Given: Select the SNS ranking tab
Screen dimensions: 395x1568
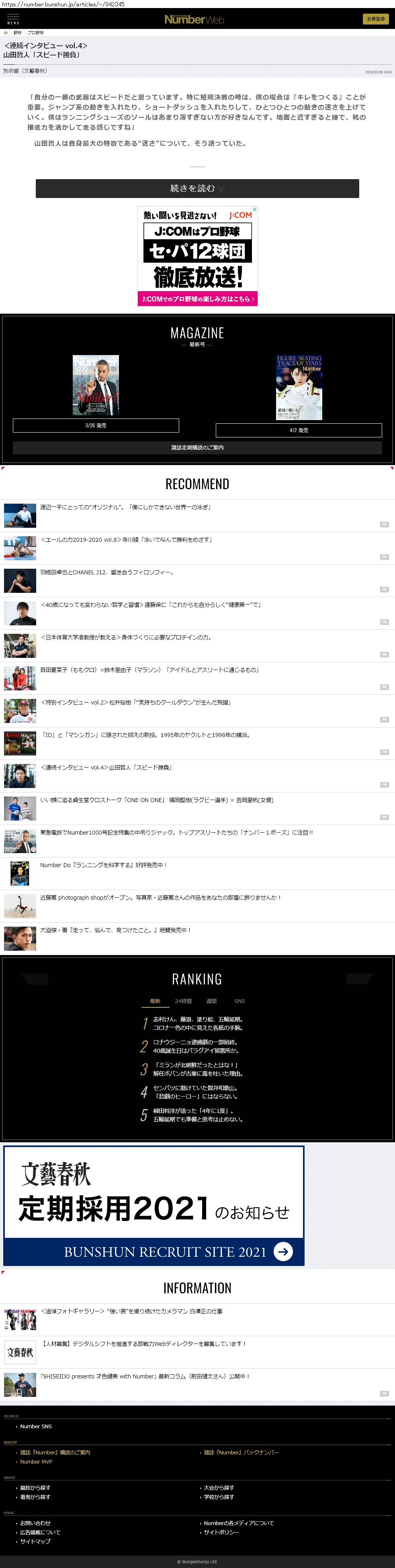Looking at the screenshot, I should tap(239, 1001).
